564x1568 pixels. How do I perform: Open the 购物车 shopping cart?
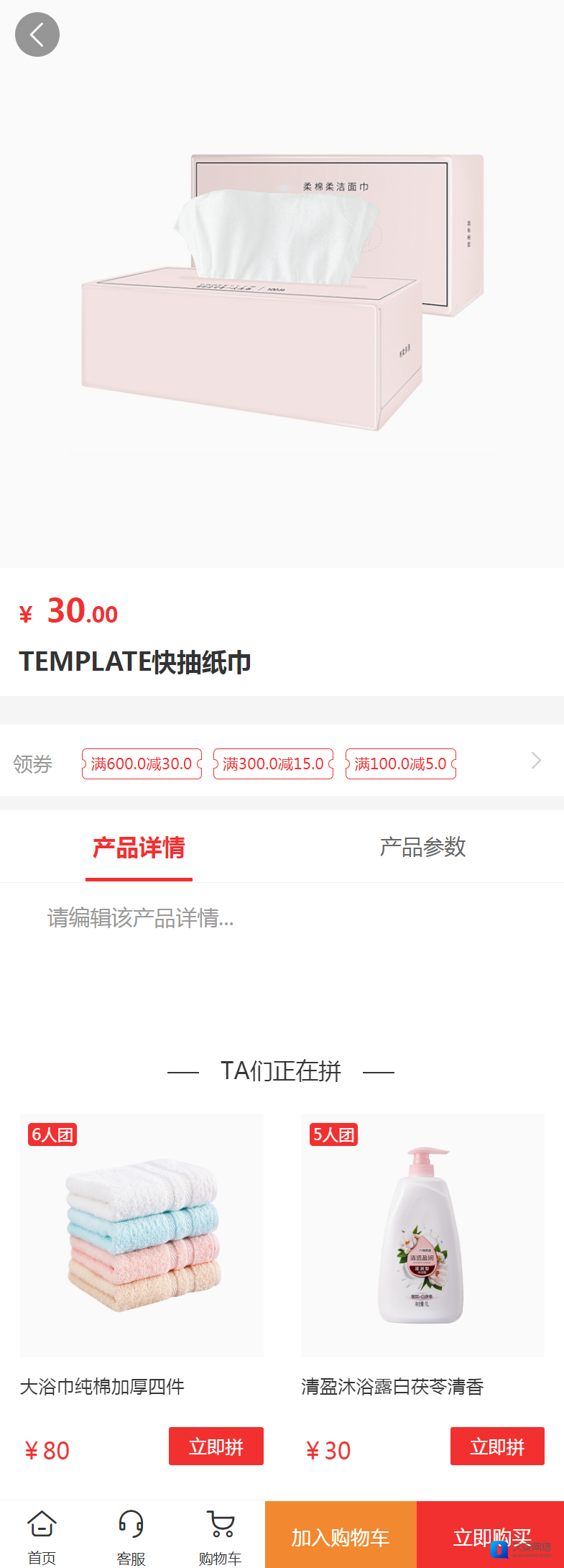click(x=220, y=1537)
